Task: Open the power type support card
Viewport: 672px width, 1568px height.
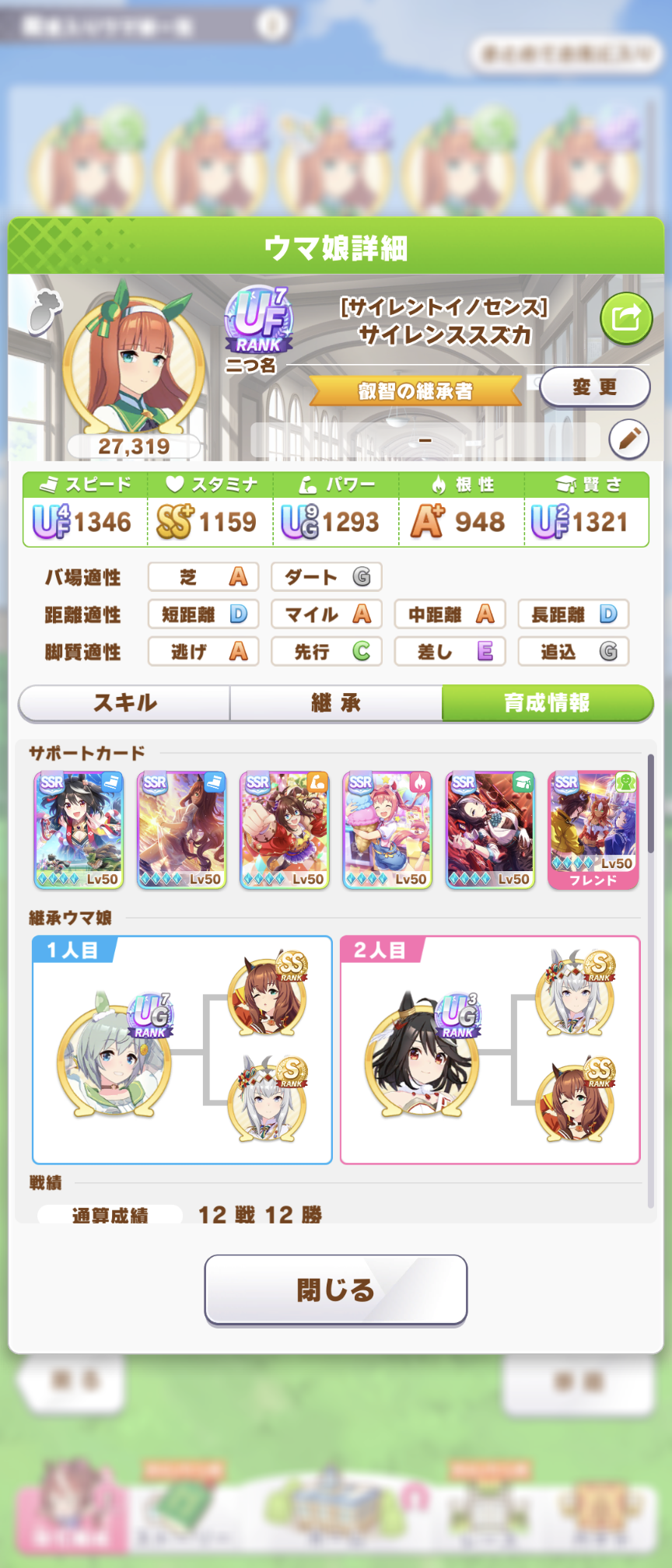Action: [285, 830]
